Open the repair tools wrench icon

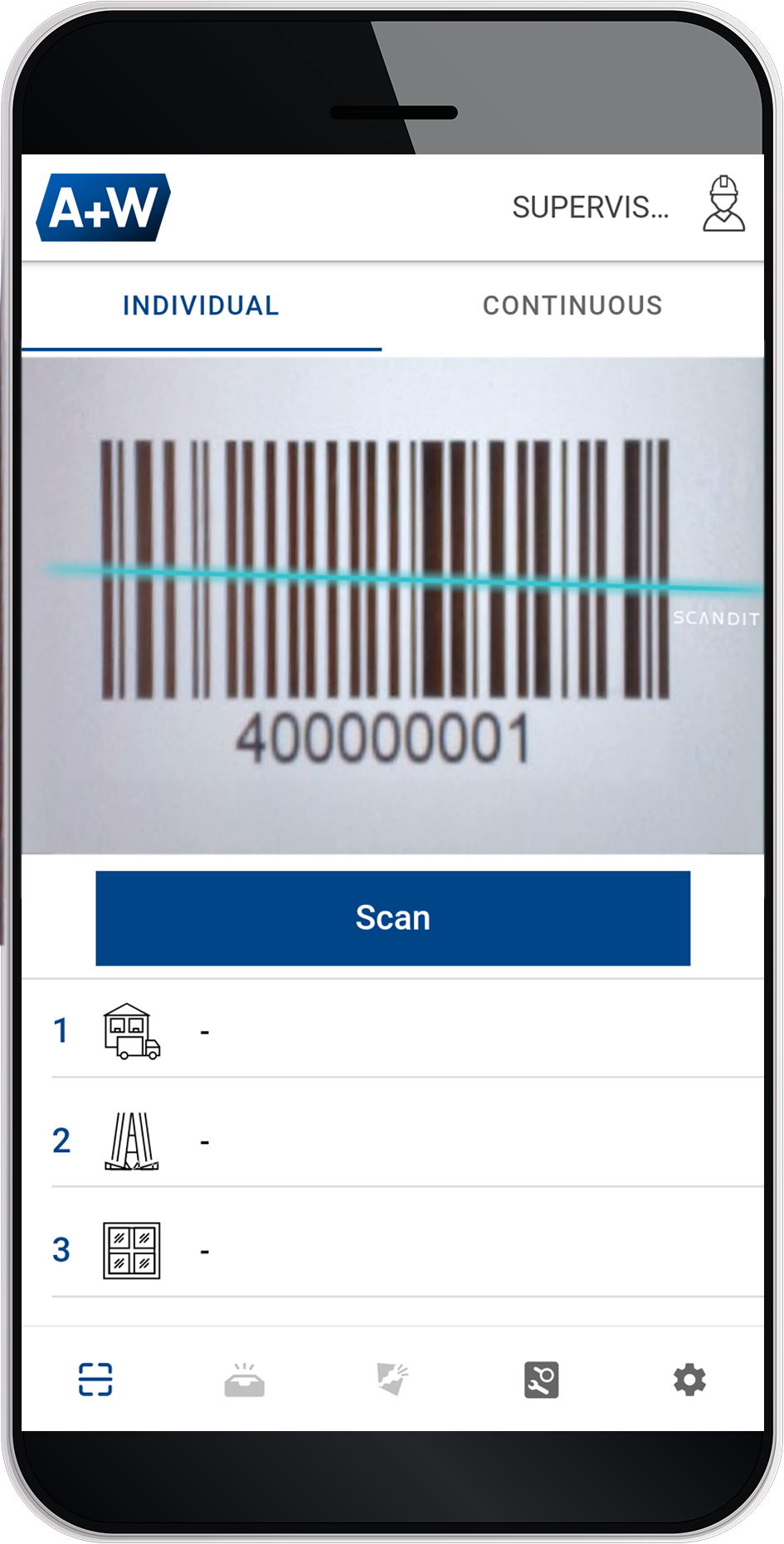pyautogui.click(x=540, y=1378)
